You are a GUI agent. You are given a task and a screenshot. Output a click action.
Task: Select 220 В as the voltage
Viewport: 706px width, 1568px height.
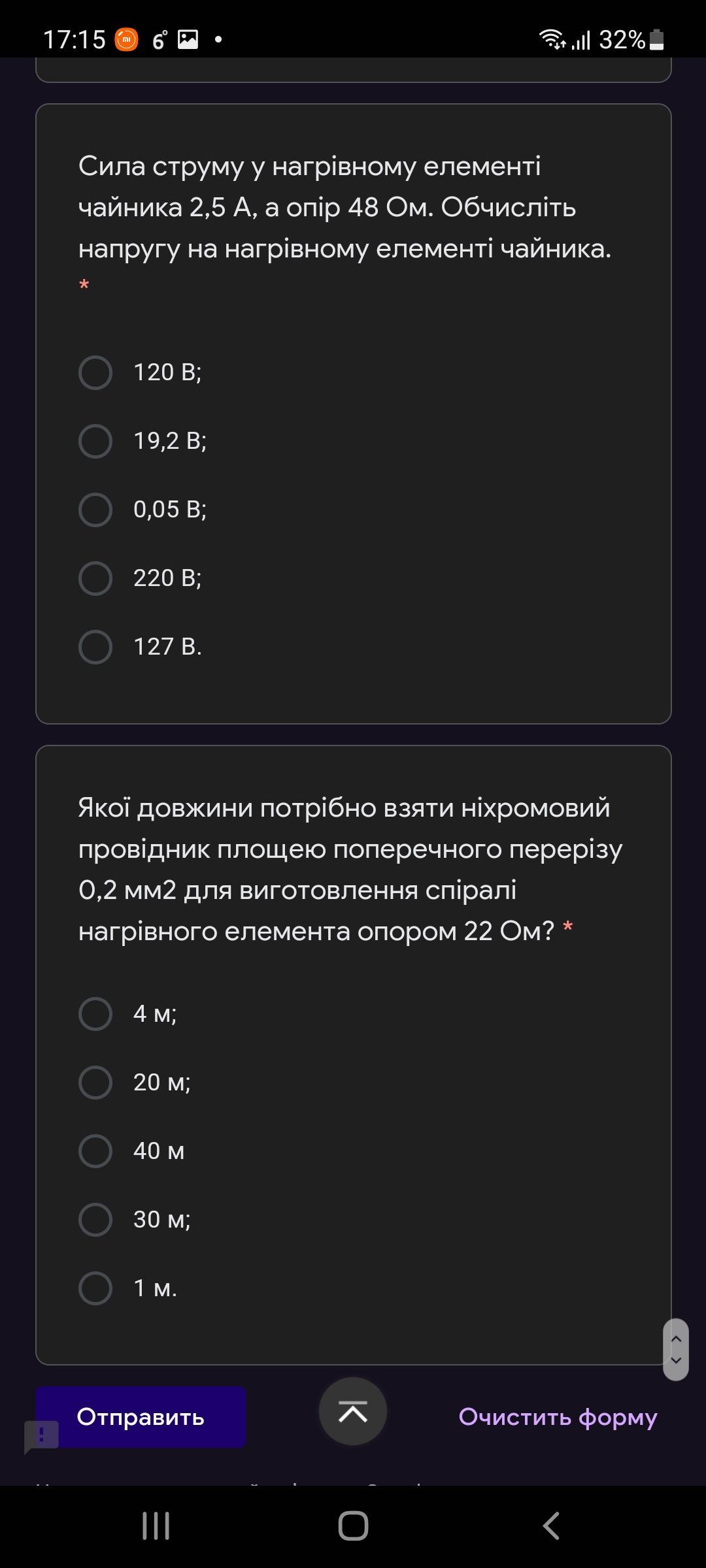pyautogui.click(x=95, y=578)
